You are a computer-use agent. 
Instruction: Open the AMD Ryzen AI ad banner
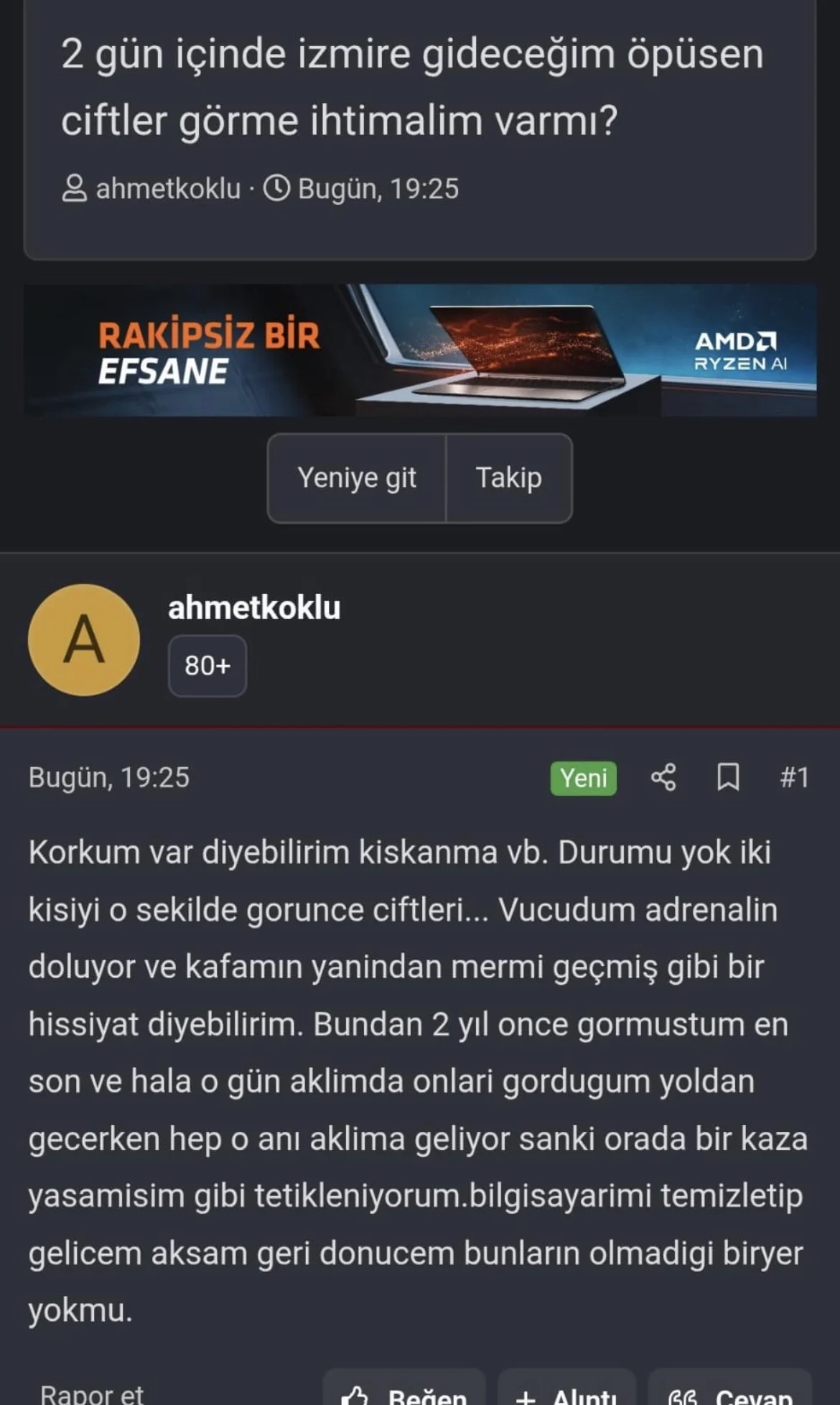click(x=420, y=350)
